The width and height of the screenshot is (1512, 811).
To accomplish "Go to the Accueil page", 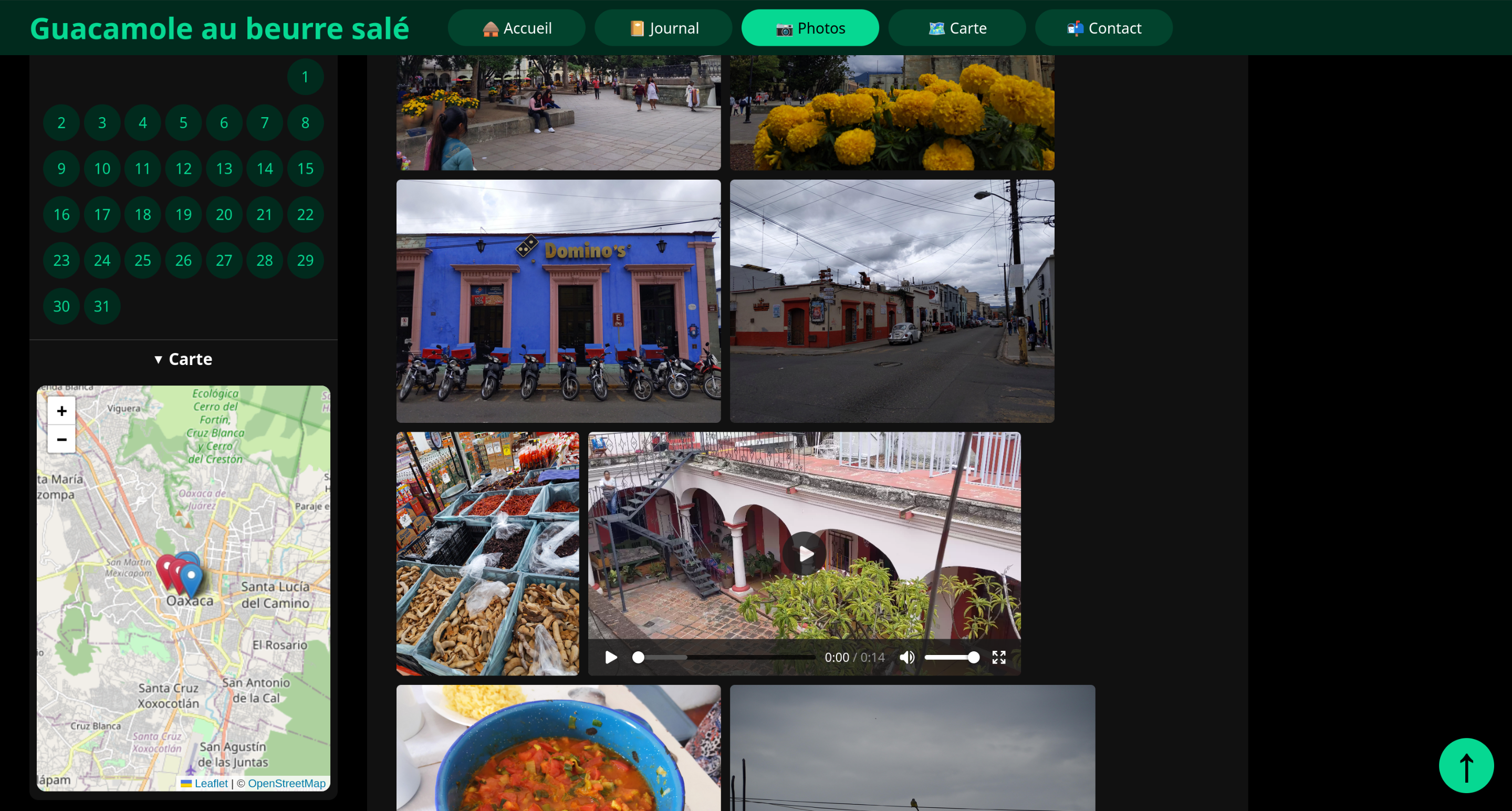I will coord(516,28).
